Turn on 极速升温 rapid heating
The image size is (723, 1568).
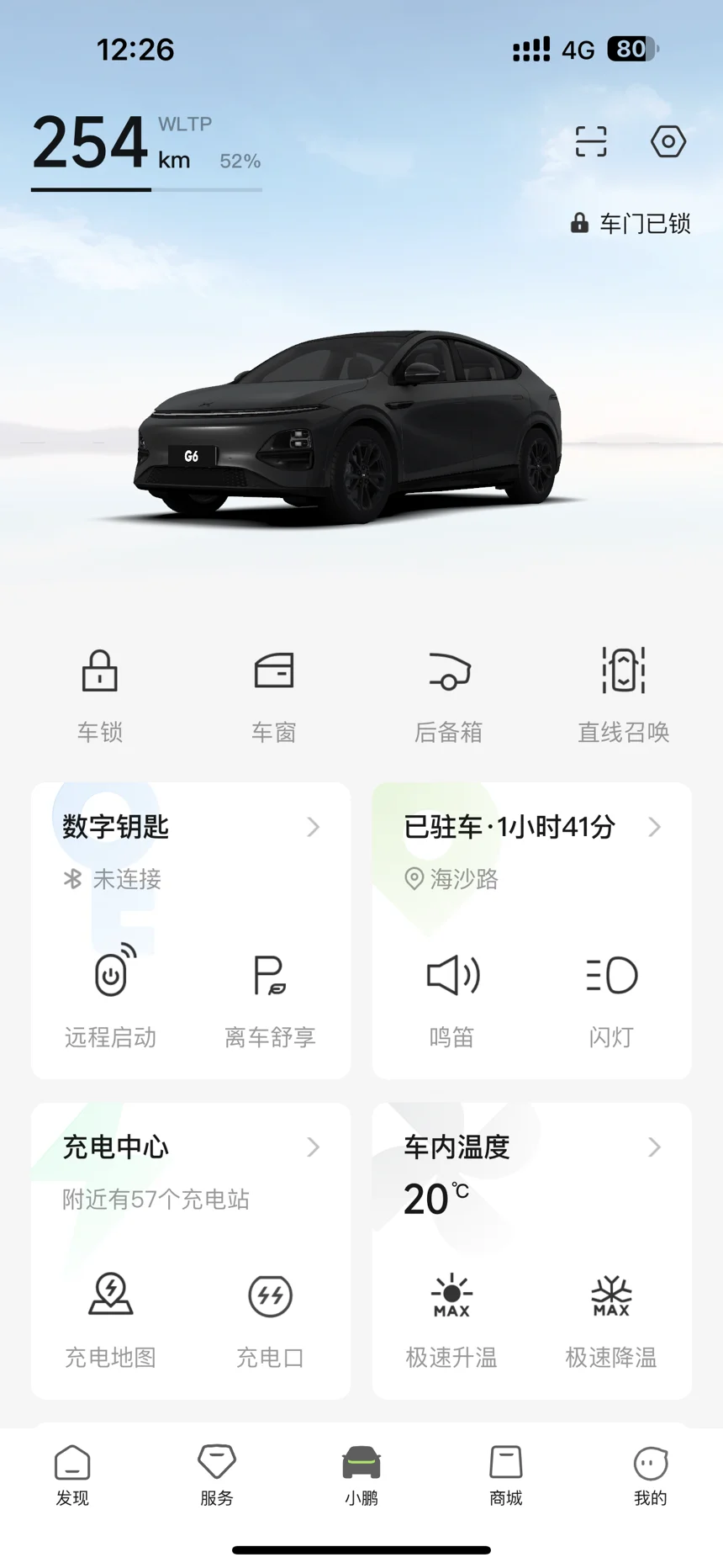[x=452, y=1316]
